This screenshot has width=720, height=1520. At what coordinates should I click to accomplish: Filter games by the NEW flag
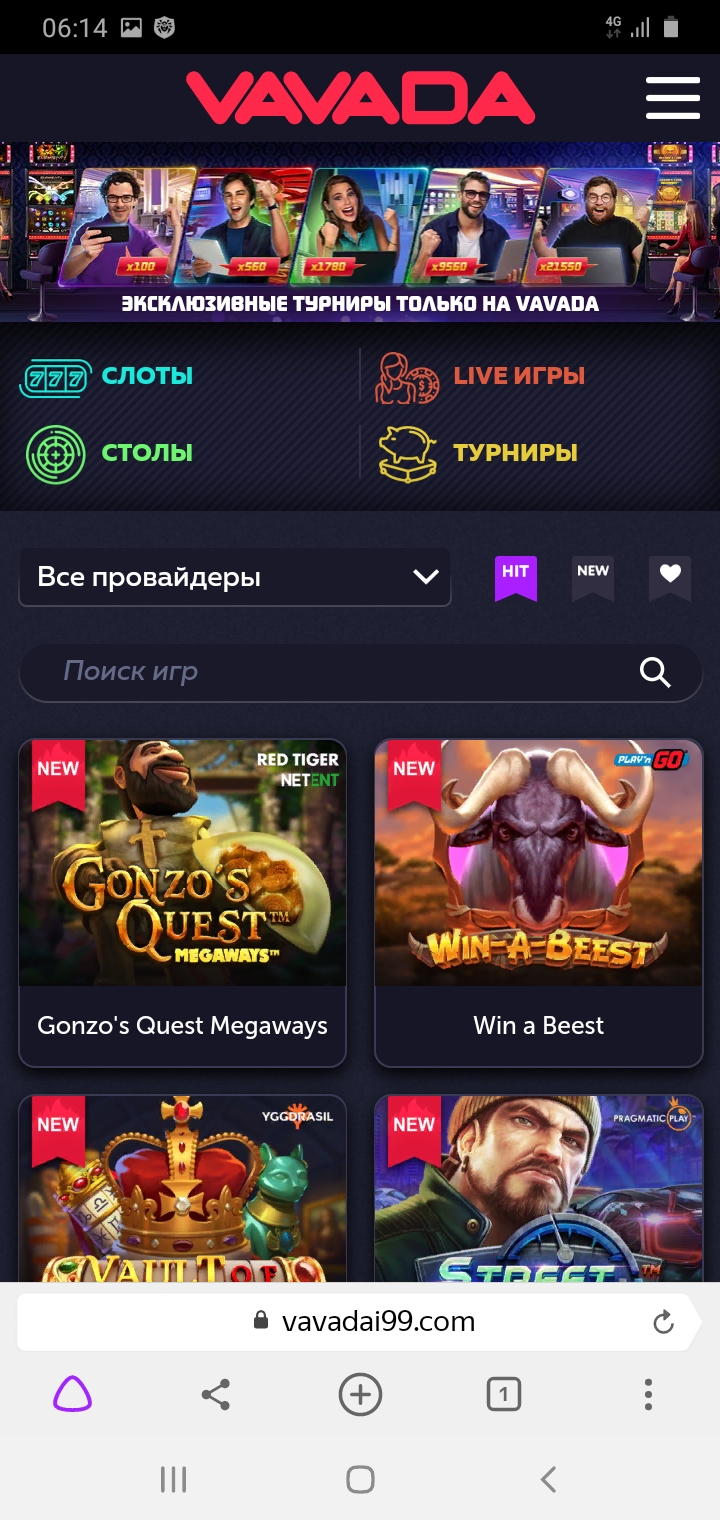[x=593, y=578]
